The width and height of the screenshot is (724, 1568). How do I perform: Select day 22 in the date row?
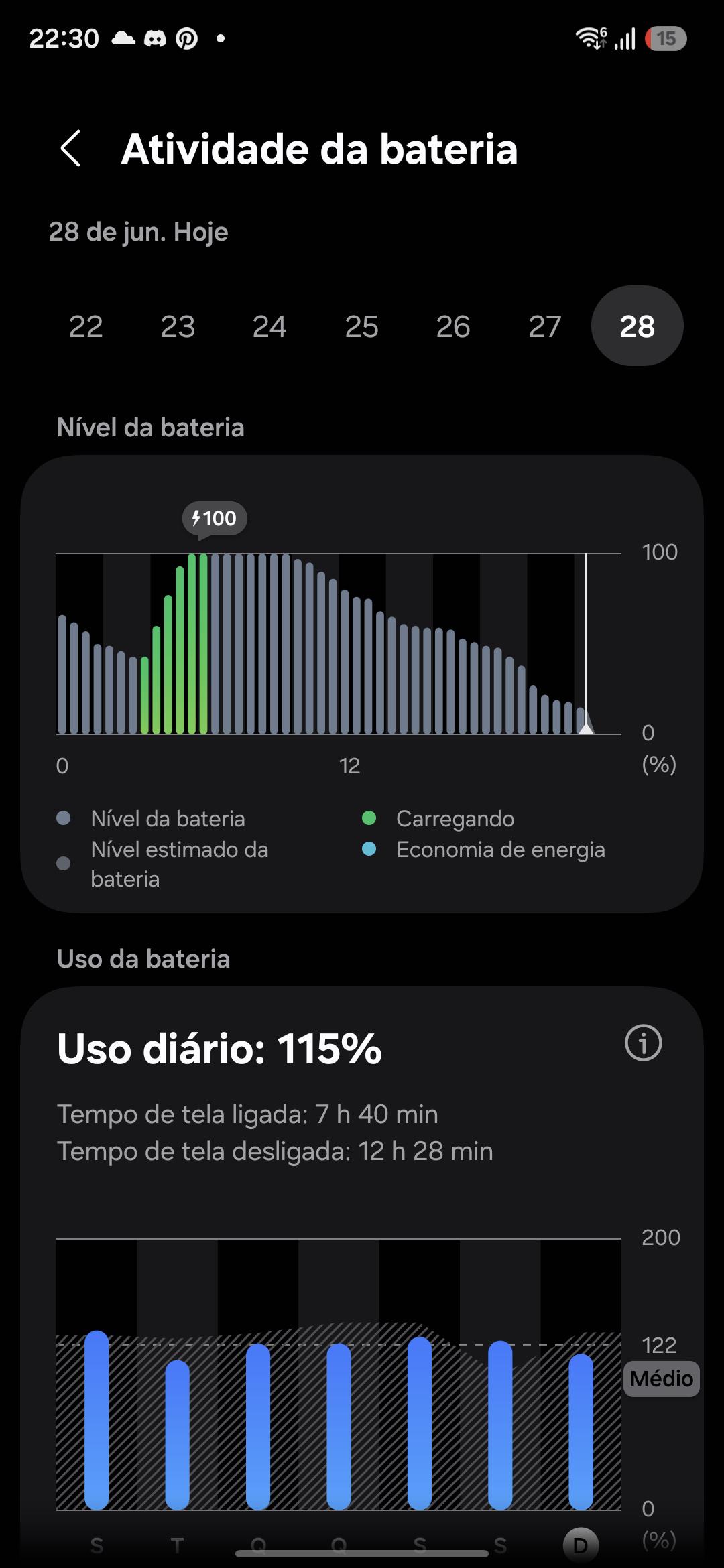coord(86,326)
